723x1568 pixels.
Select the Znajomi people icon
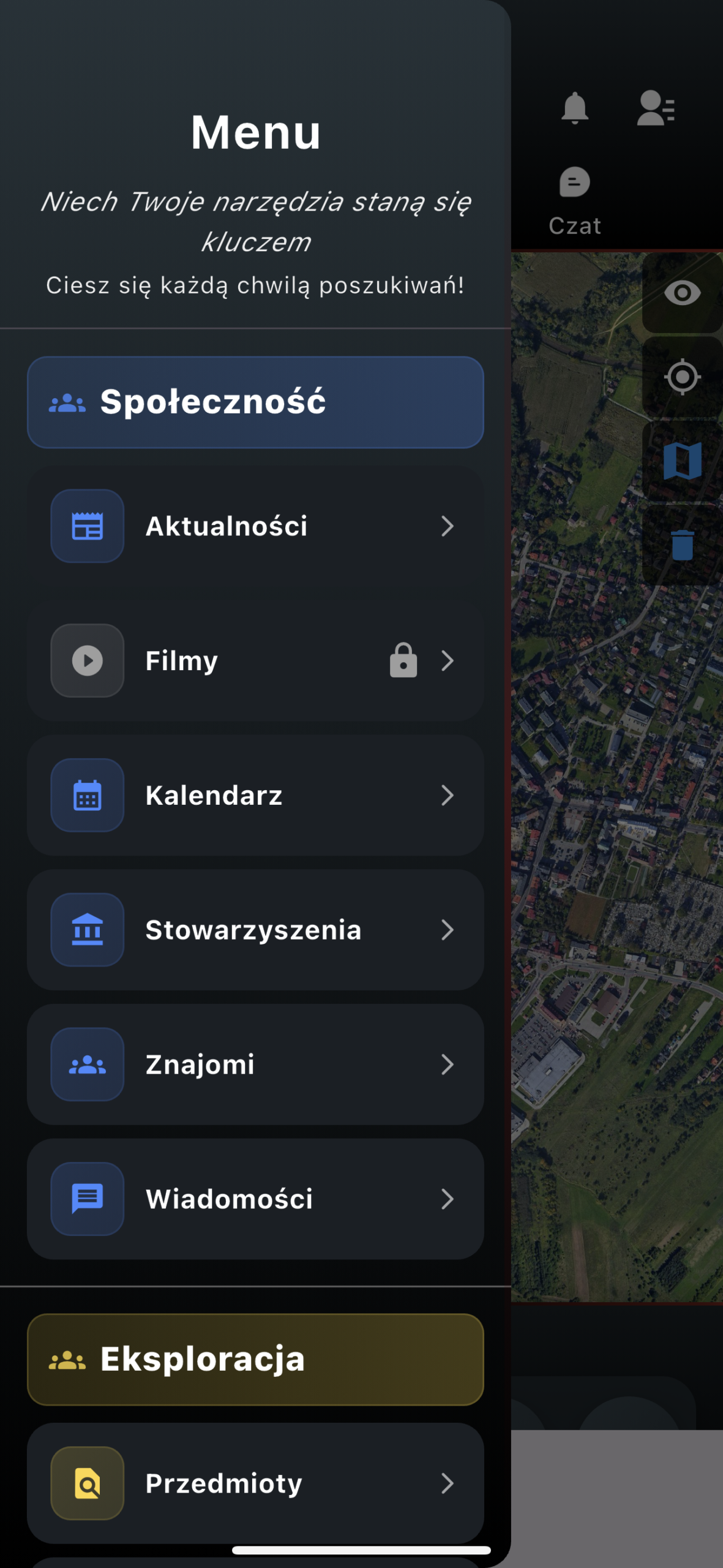(87, 1064)
